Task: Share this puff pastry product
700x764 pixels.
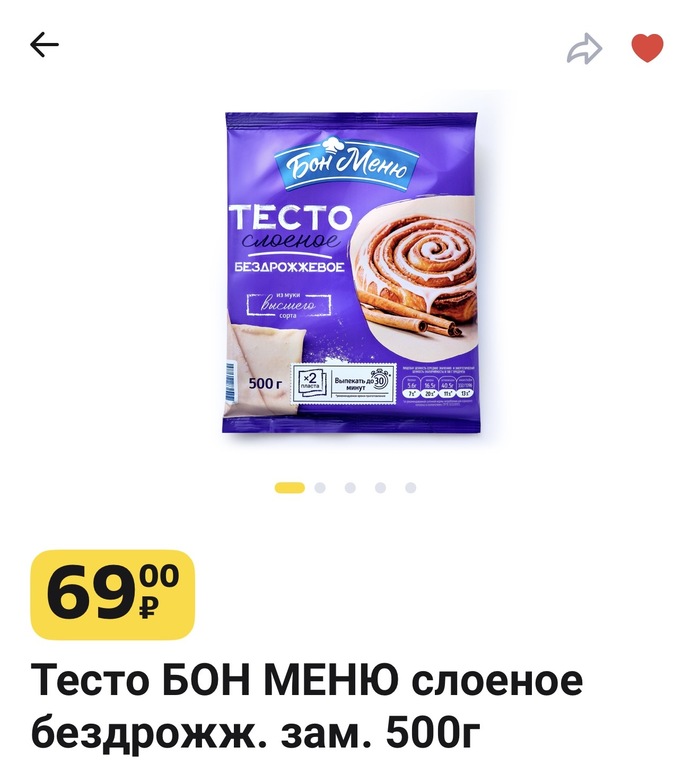Action: tap(585, 48)
